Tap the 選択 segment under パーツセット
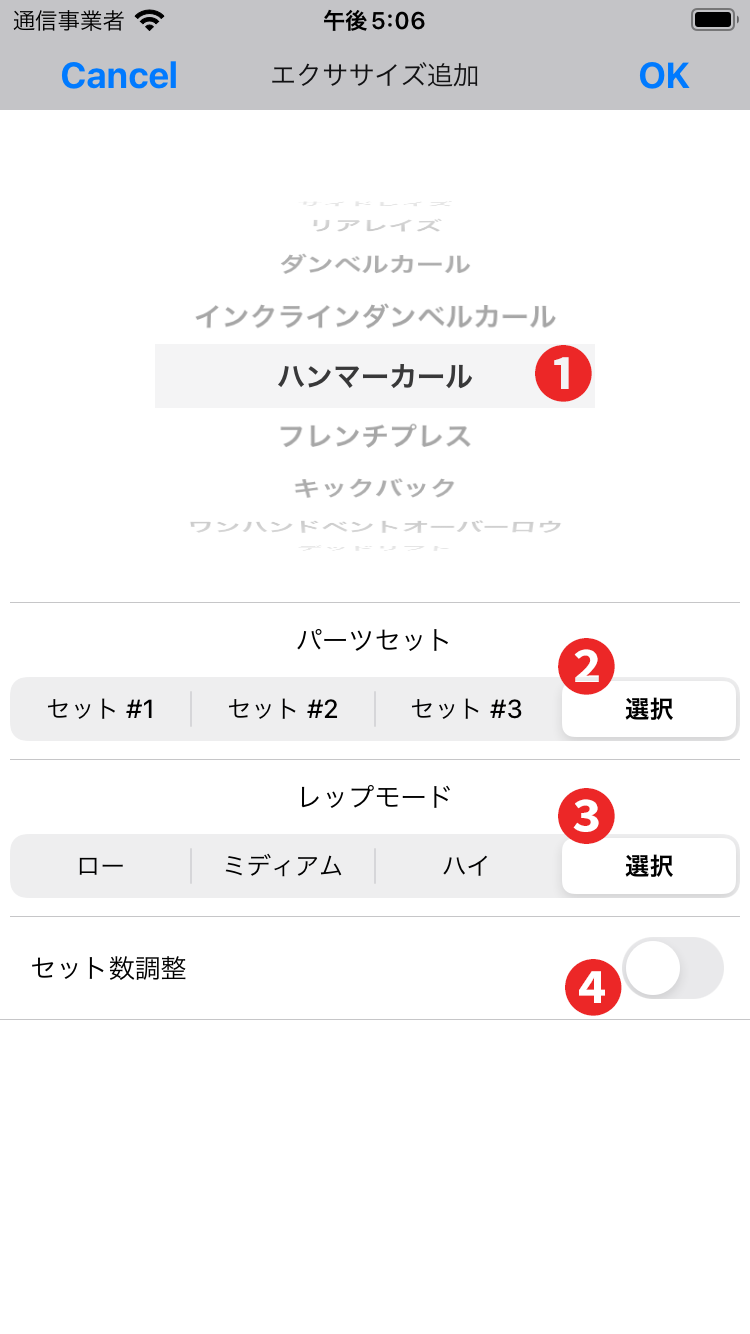Image resolution: width=750 pixels, height=1334 pixels. click(x=649, y=710)
